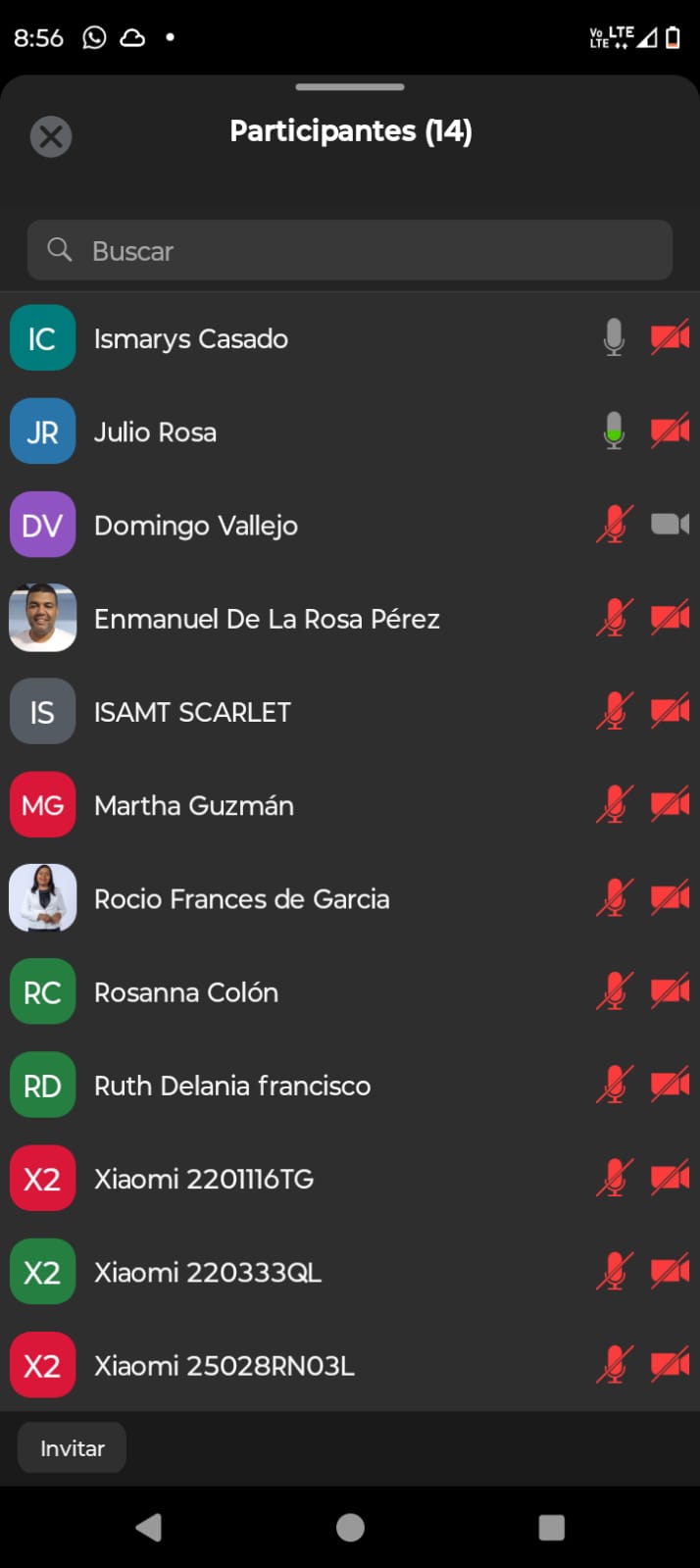Open participant Ismarys Casado
This screenshot has height=1568, width=700.
[191, 339]
